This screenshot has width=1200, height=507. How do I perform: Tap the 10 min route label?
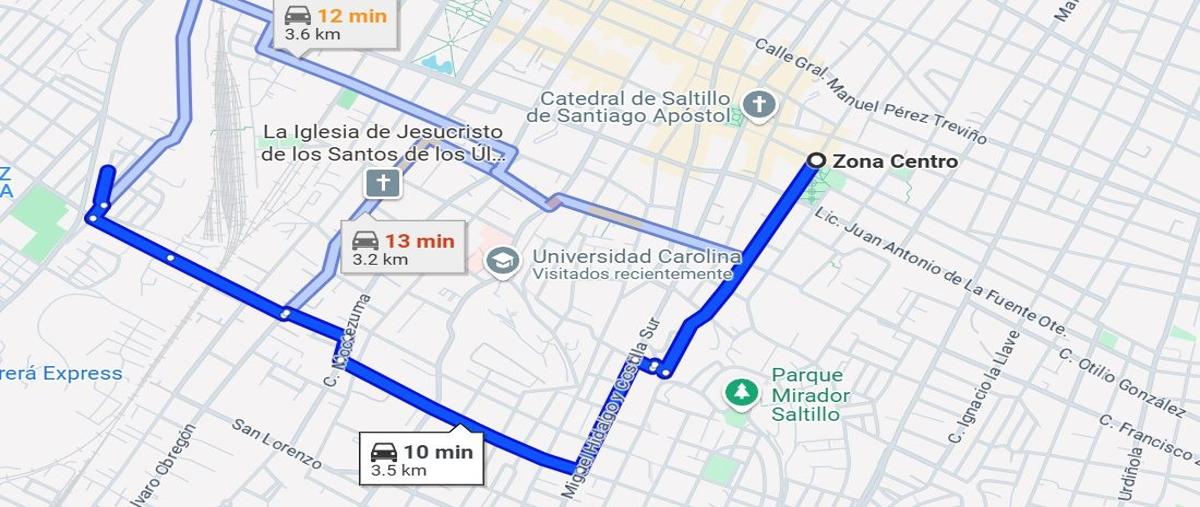(421, 459)
